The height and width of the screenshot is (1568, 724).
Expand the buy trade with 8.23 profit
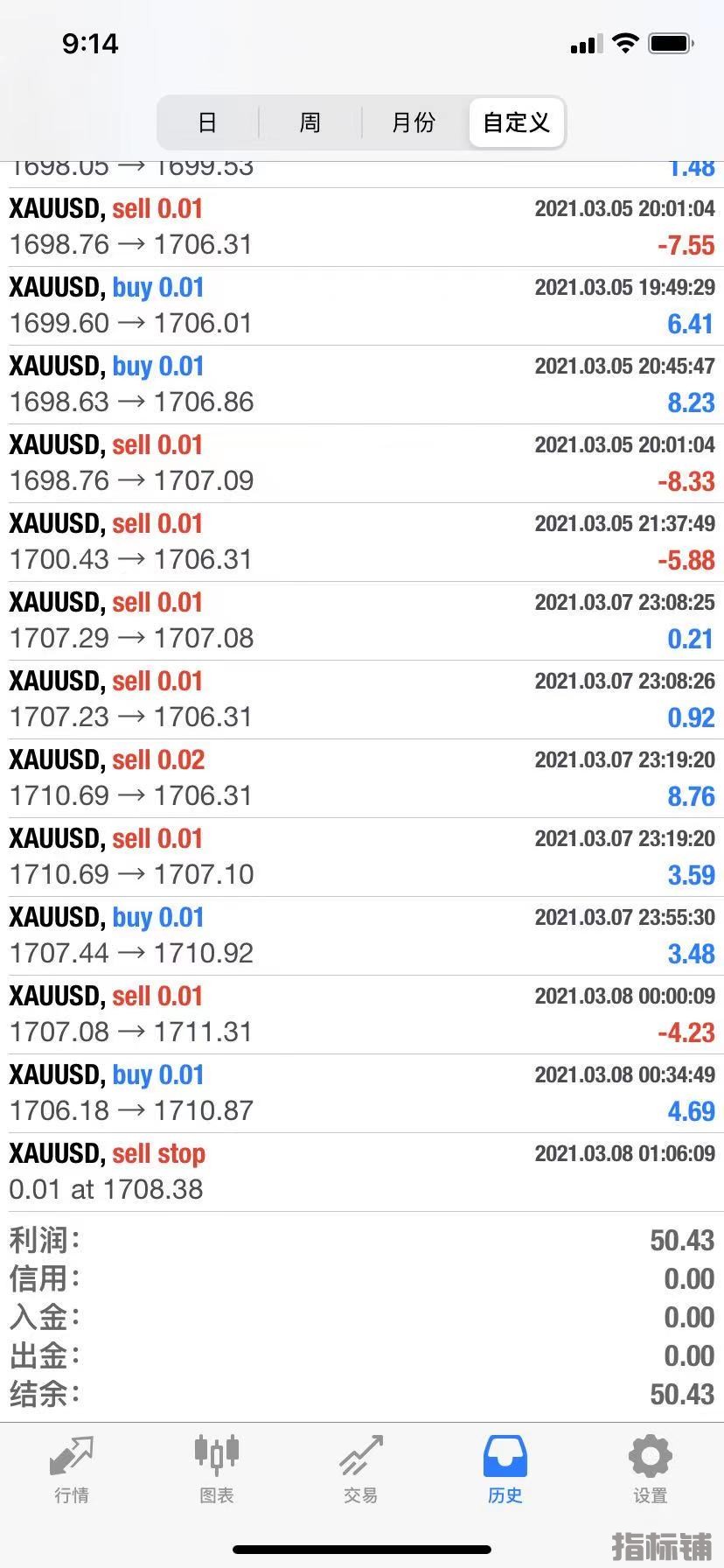(x=362, y=385)
